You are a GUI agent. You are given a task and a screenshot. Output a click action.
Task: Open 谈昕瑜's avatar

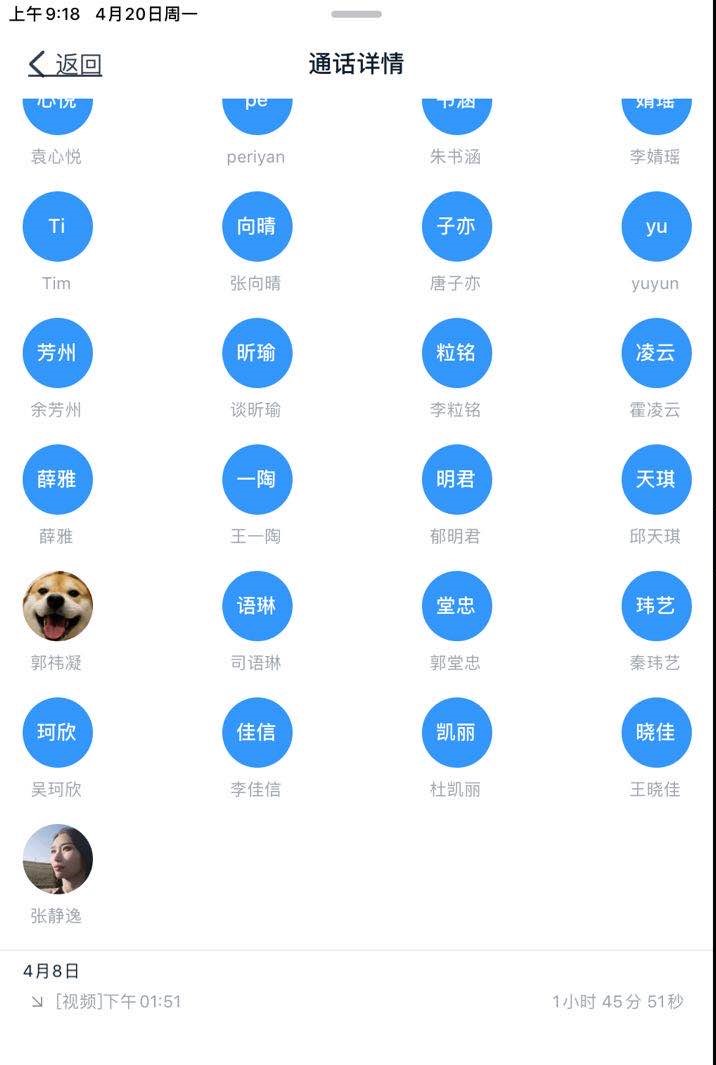257,353
